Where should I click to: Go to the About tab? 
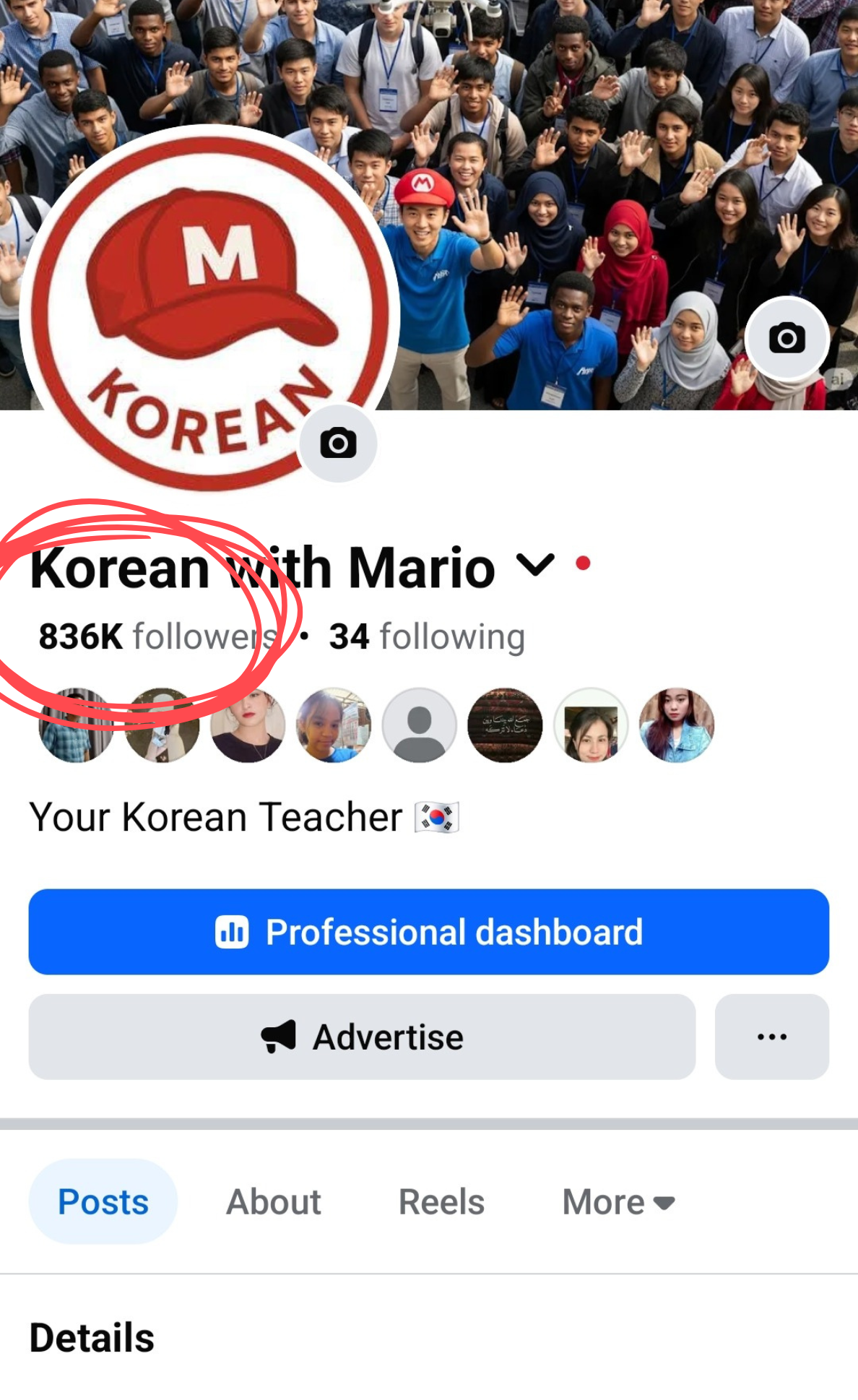click(274, 1201)
